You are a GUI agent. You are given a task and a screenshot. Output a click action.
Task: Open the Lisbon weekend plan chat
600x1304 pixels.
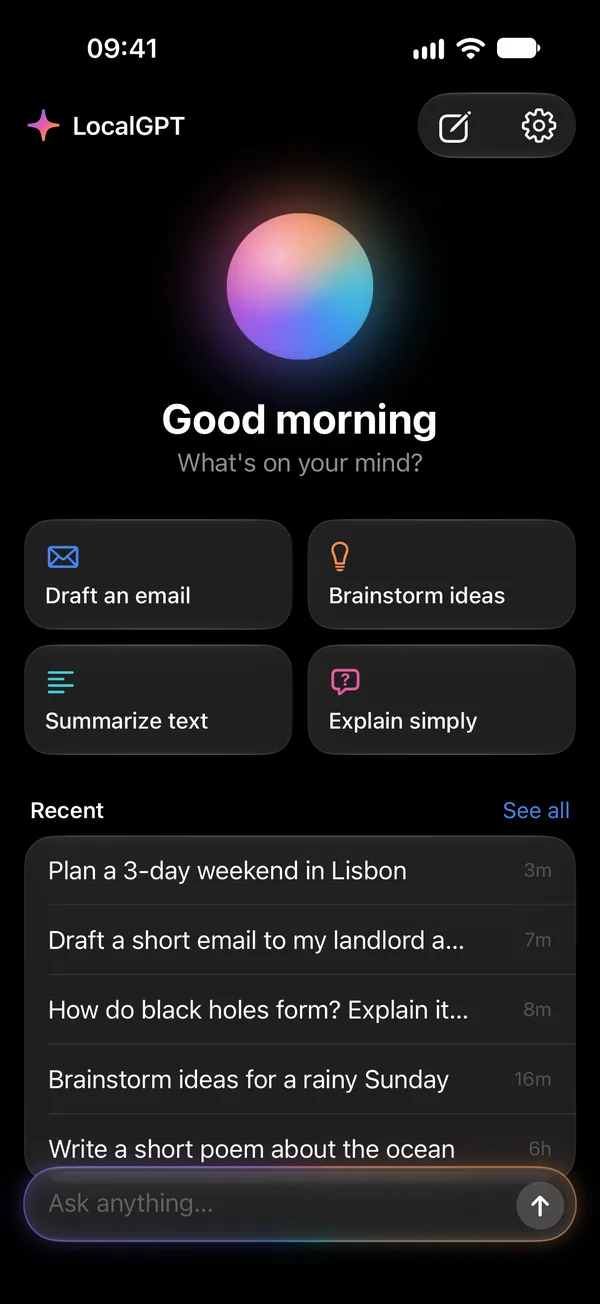[x=300, y=870]
